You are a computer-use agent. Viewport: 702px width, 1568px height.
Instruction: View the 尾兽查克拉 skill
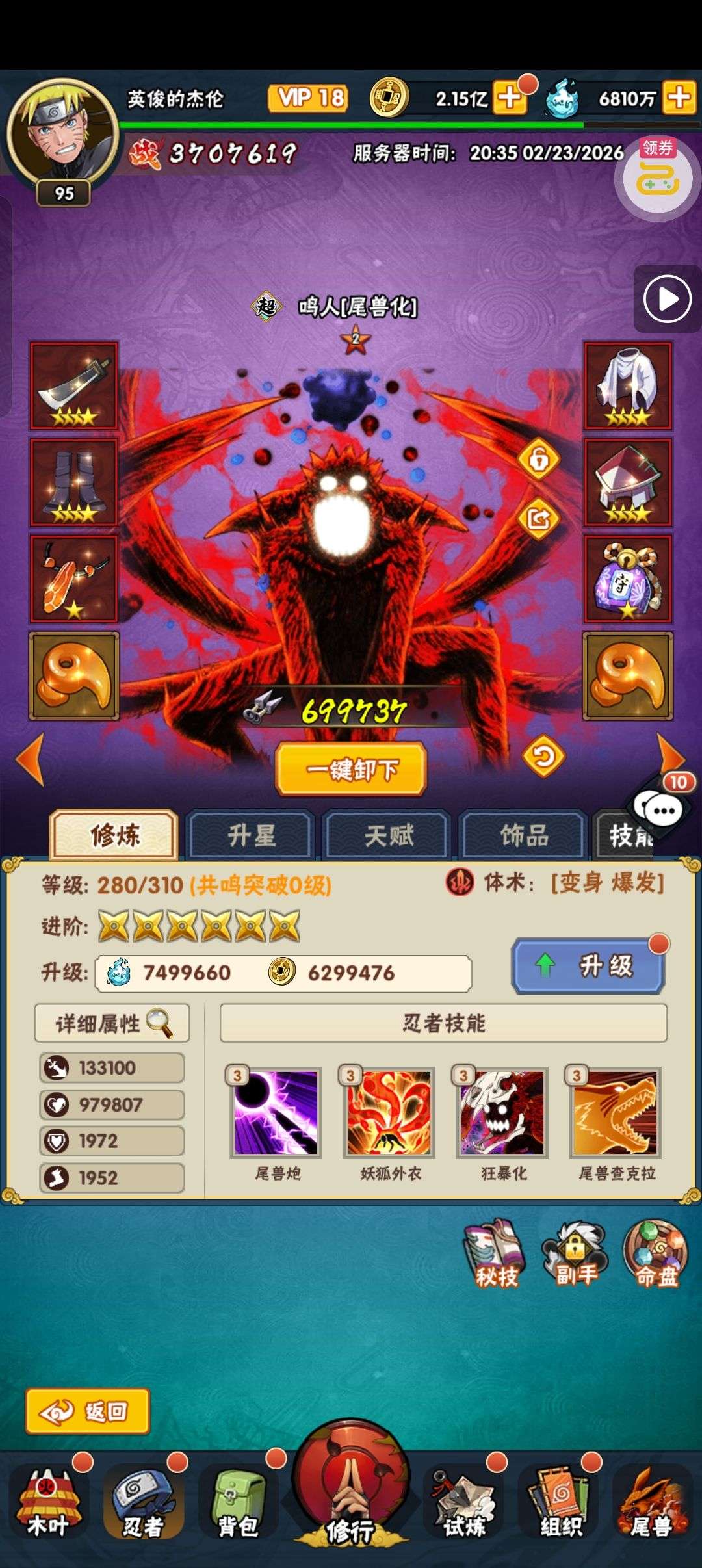(616, 1113)
